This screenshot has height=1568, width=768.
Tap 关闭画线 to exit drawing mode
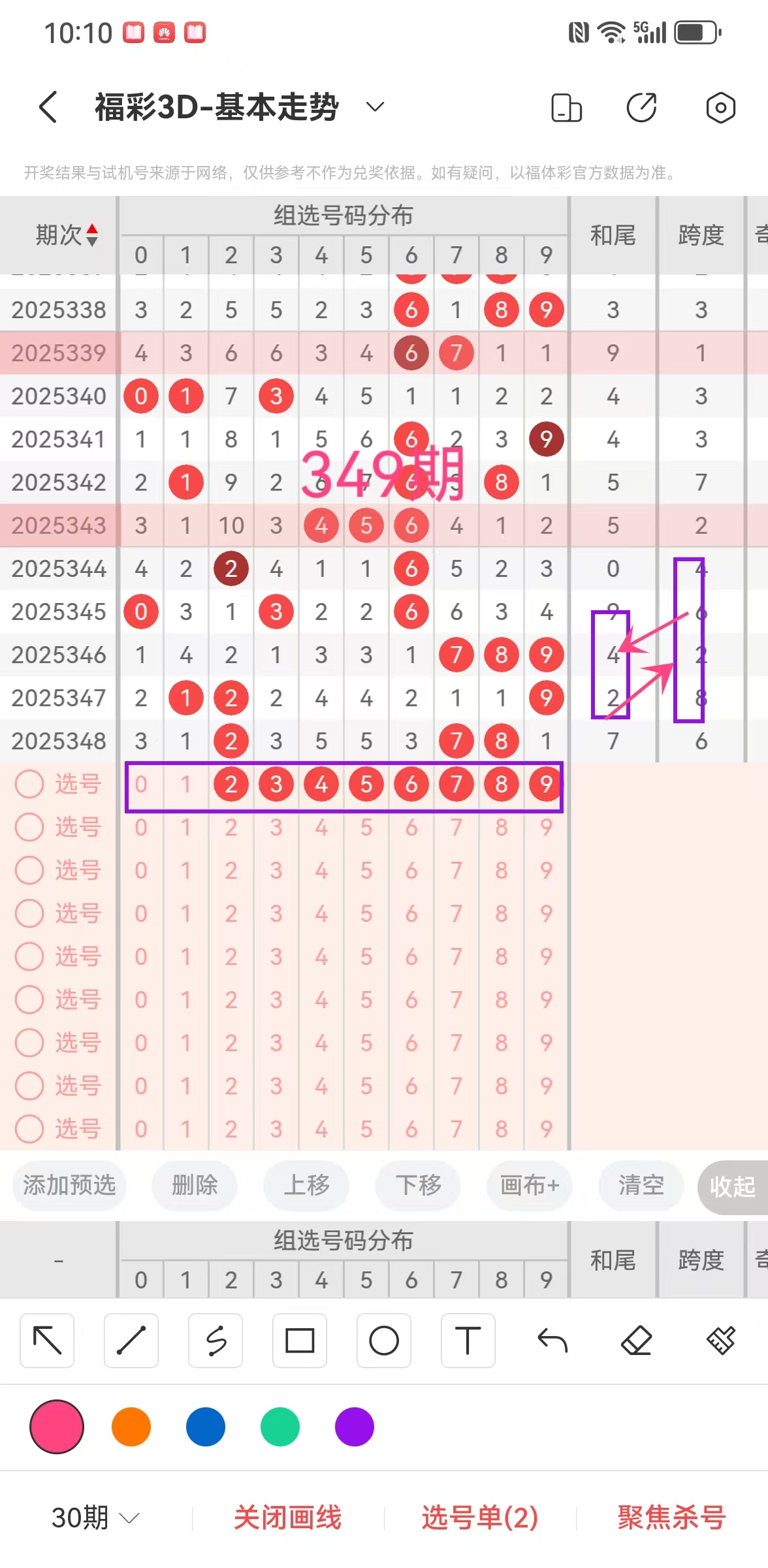coord(287,1517)
